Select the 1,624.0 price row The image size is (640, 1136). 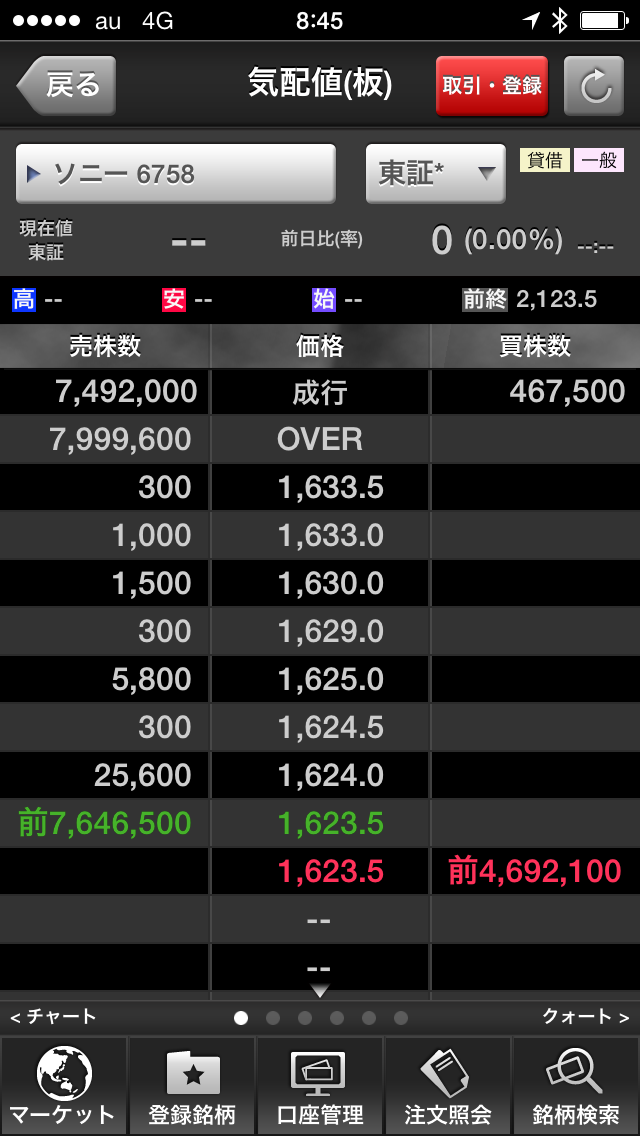330,775
